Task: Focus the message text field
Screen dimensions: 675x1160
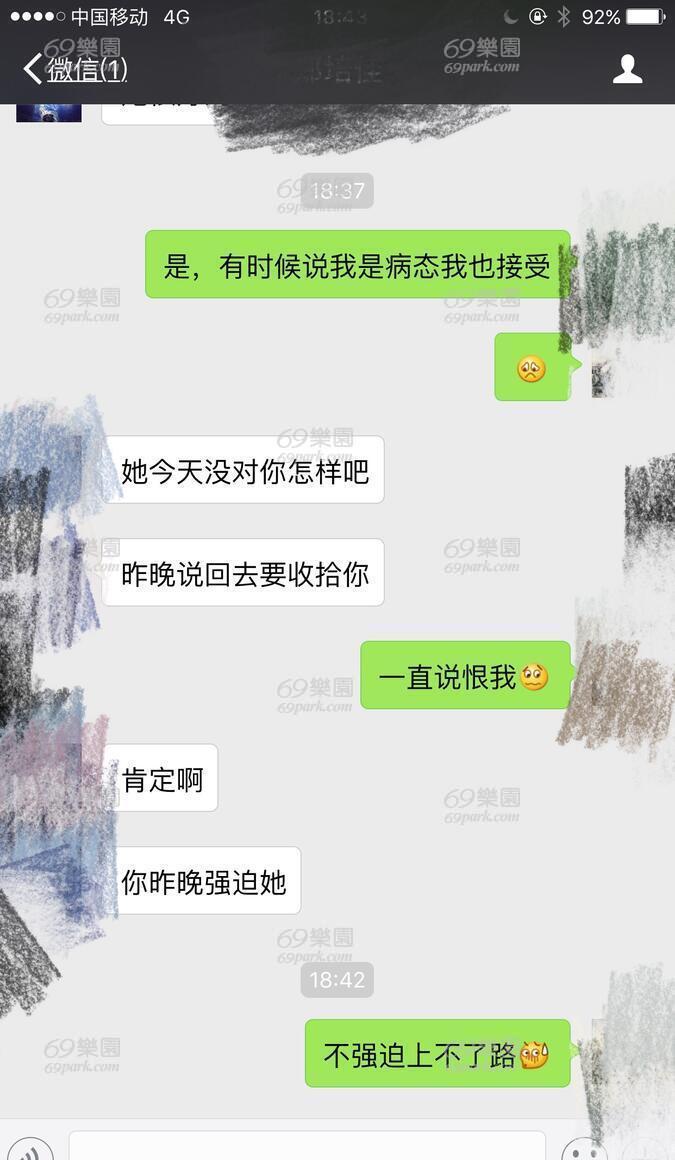Action: pos(308,1147)
